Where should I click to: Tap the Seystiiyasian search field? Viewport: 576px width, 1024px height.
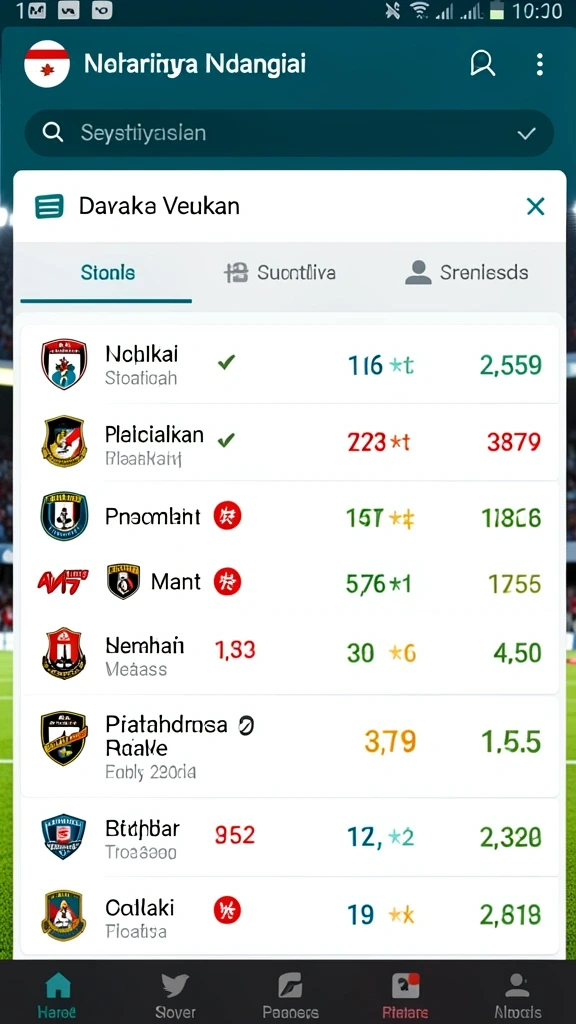click(x=289, y=133)
